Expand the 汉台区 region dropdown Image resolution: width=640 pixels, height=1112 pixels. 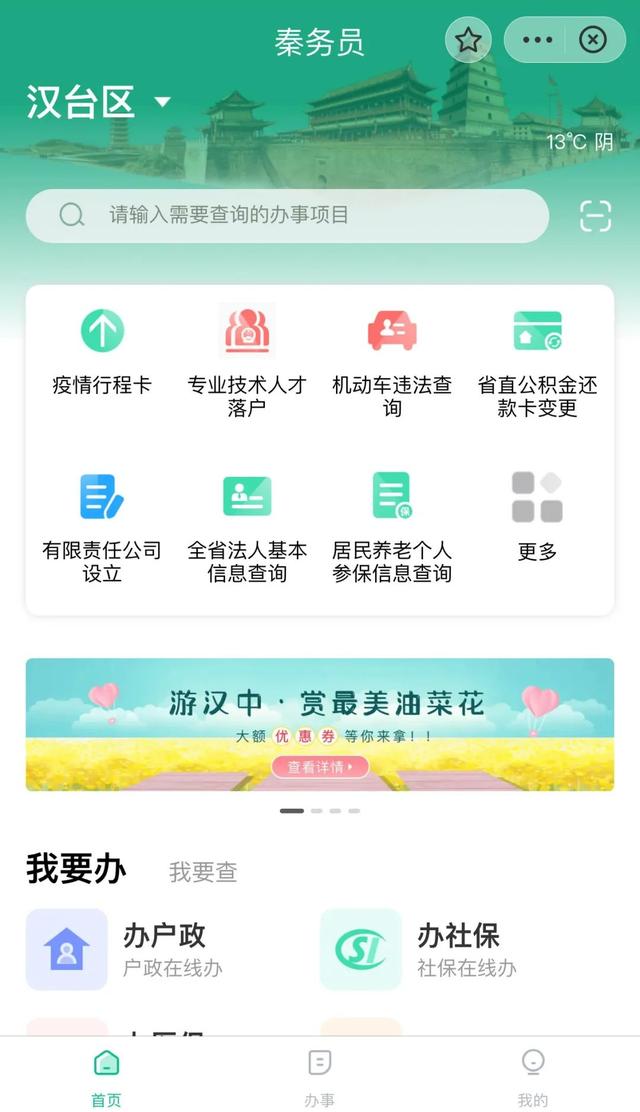click(99, 101)
